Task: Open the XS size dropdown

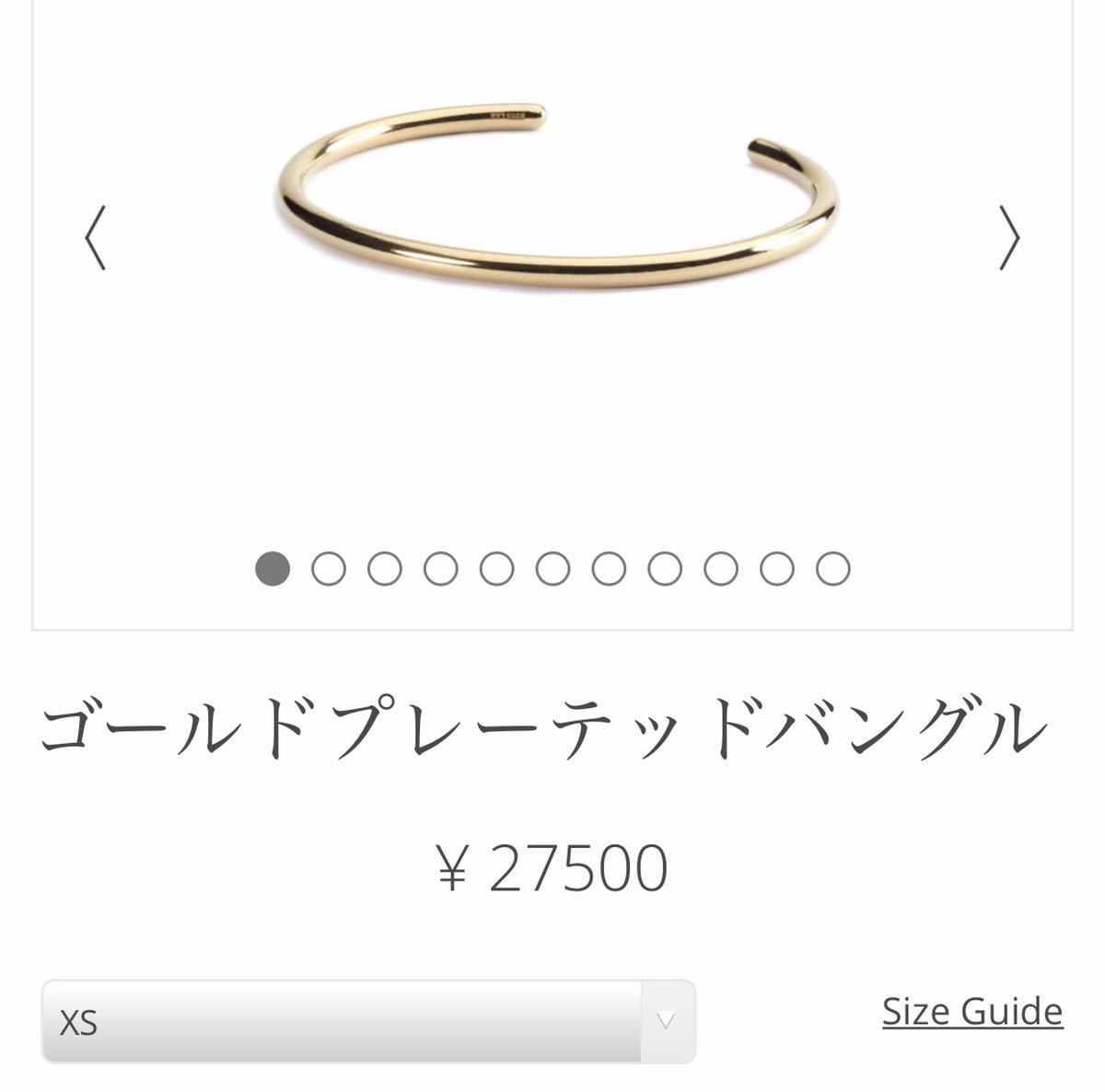Action: [x=367, y=1021]
